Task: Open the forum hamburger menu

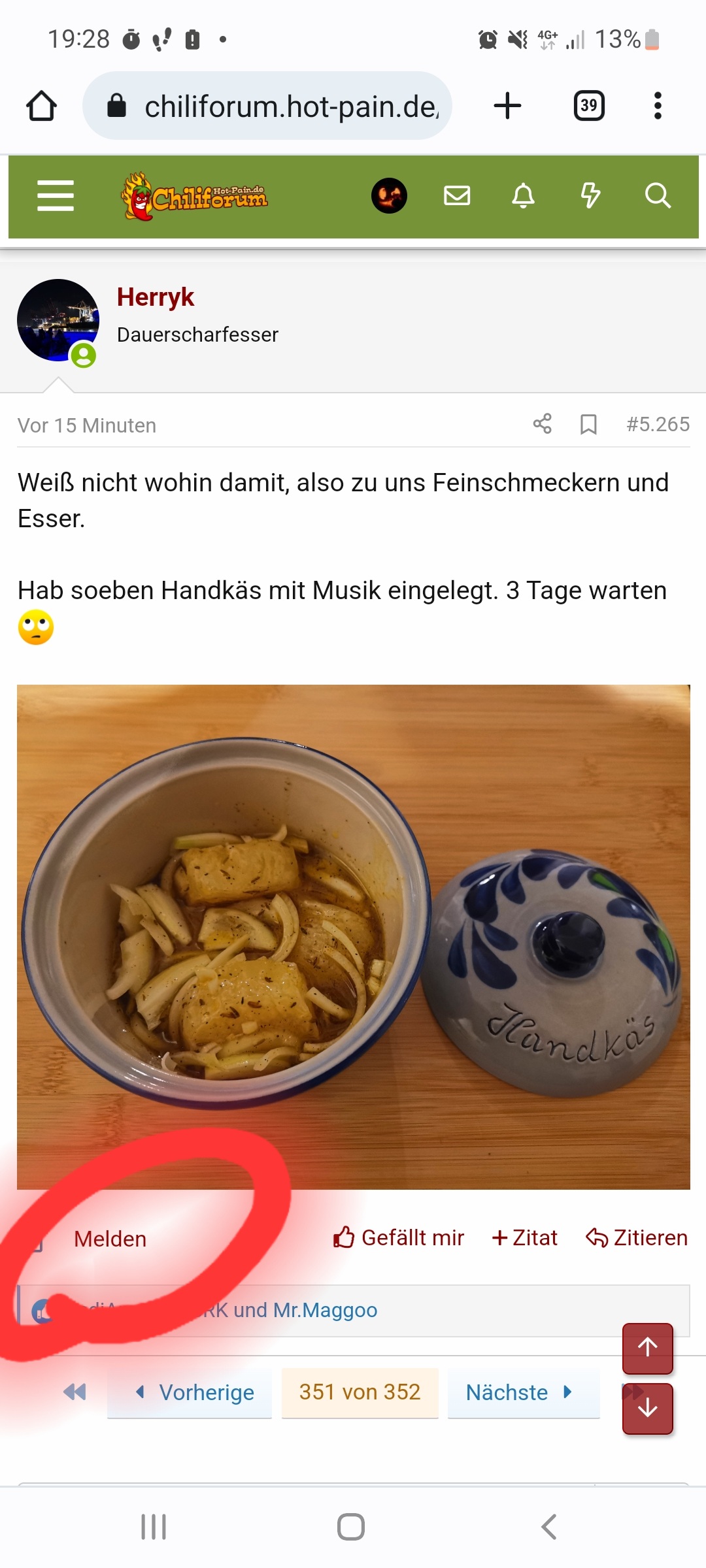Action: 56,196
